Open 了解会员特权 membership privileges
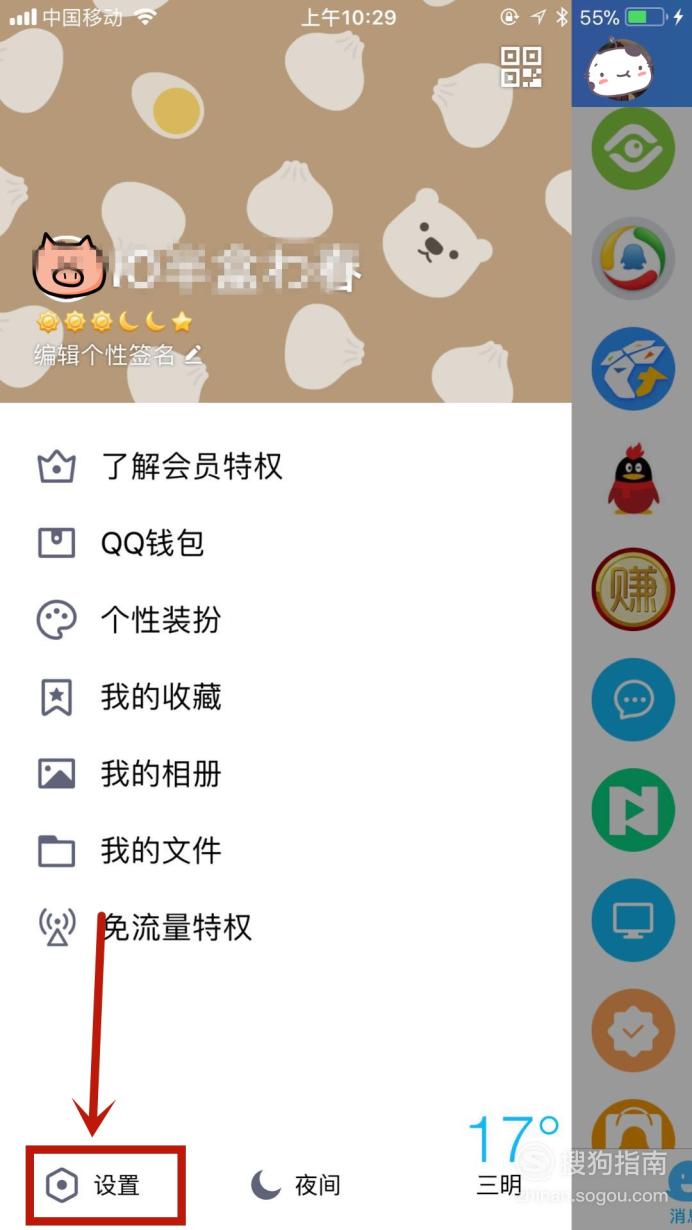 point(286,467)
